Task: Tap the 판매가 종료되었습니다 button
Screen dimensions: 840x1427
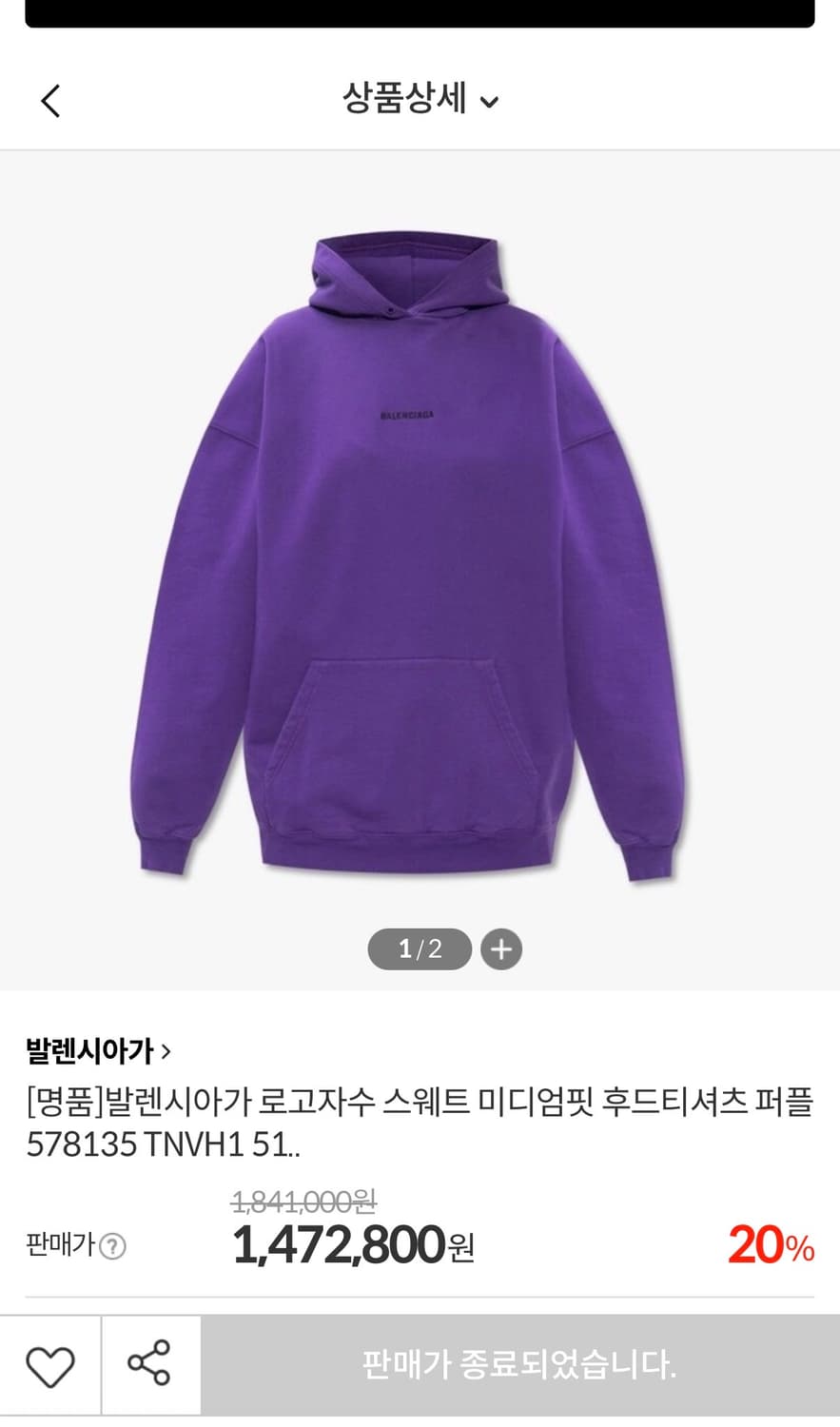Action: point(520,1364)
